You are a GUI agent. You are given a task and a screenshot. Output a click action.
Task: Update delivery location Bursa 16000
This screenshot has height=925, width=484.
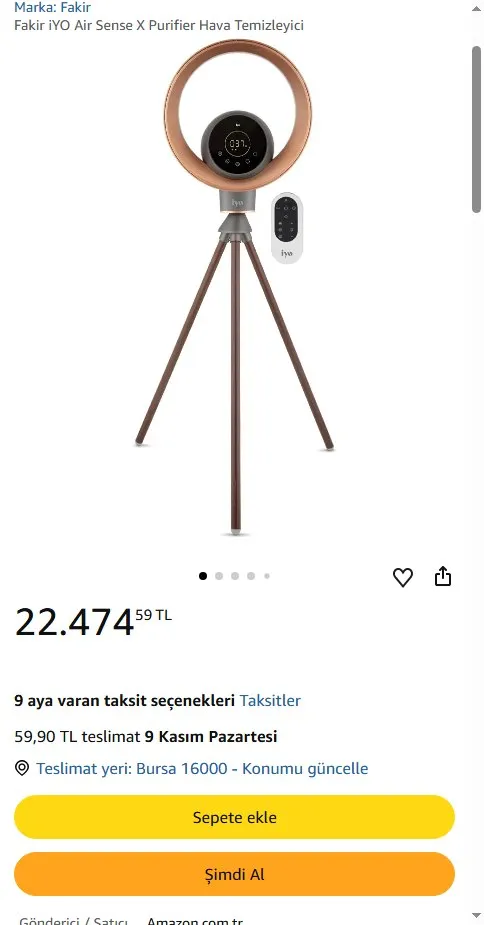click(202, 769)
